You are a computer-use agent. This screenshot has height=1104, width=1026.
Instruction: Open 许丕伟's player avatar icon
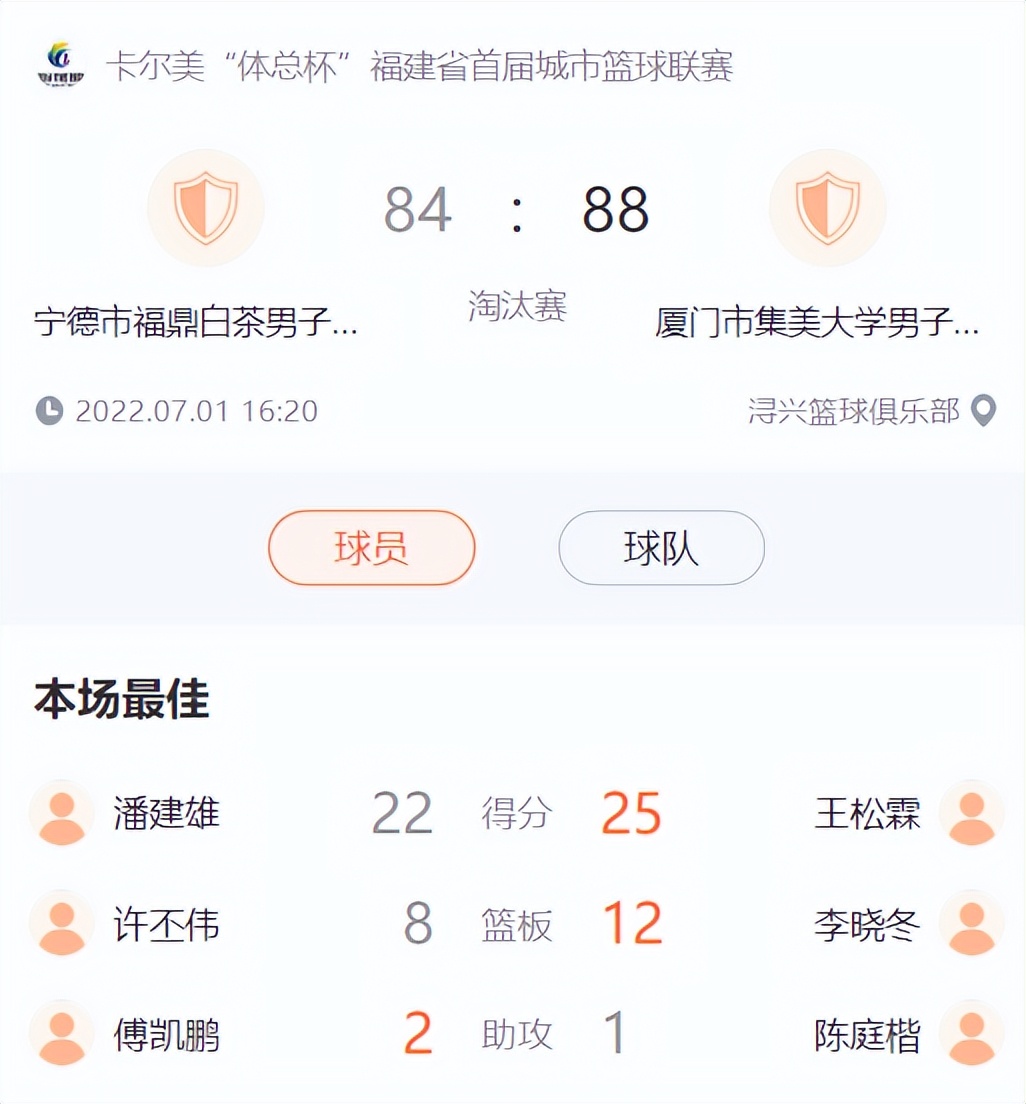[x=60, y=925]
